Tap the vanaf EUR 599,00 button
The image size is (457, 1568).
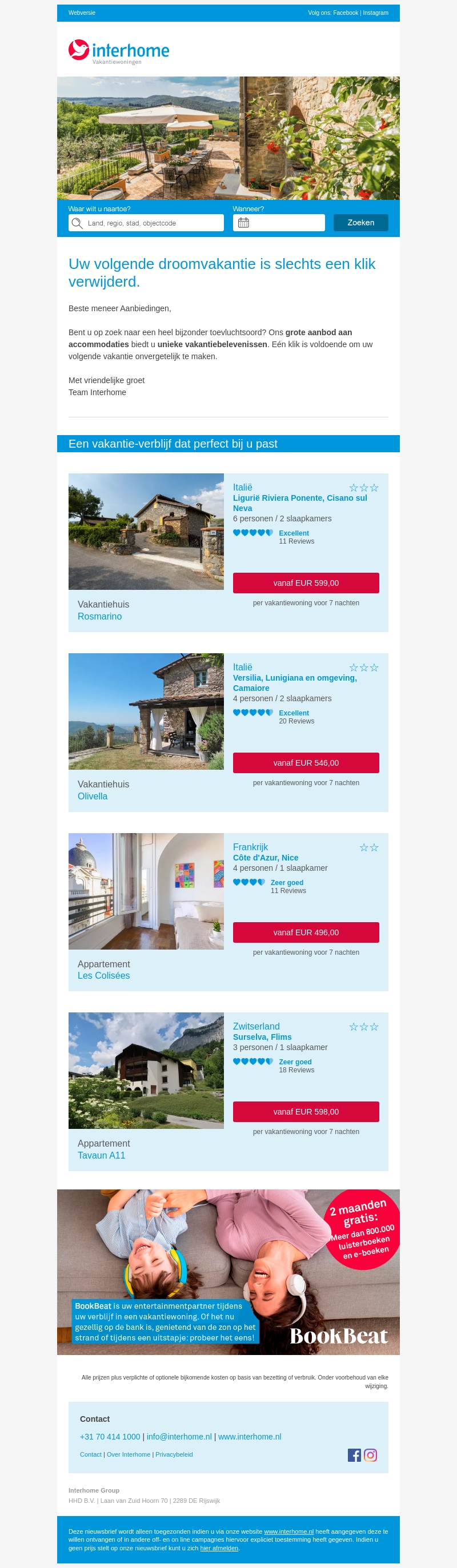pyautogui.click(x=305, y=583)
